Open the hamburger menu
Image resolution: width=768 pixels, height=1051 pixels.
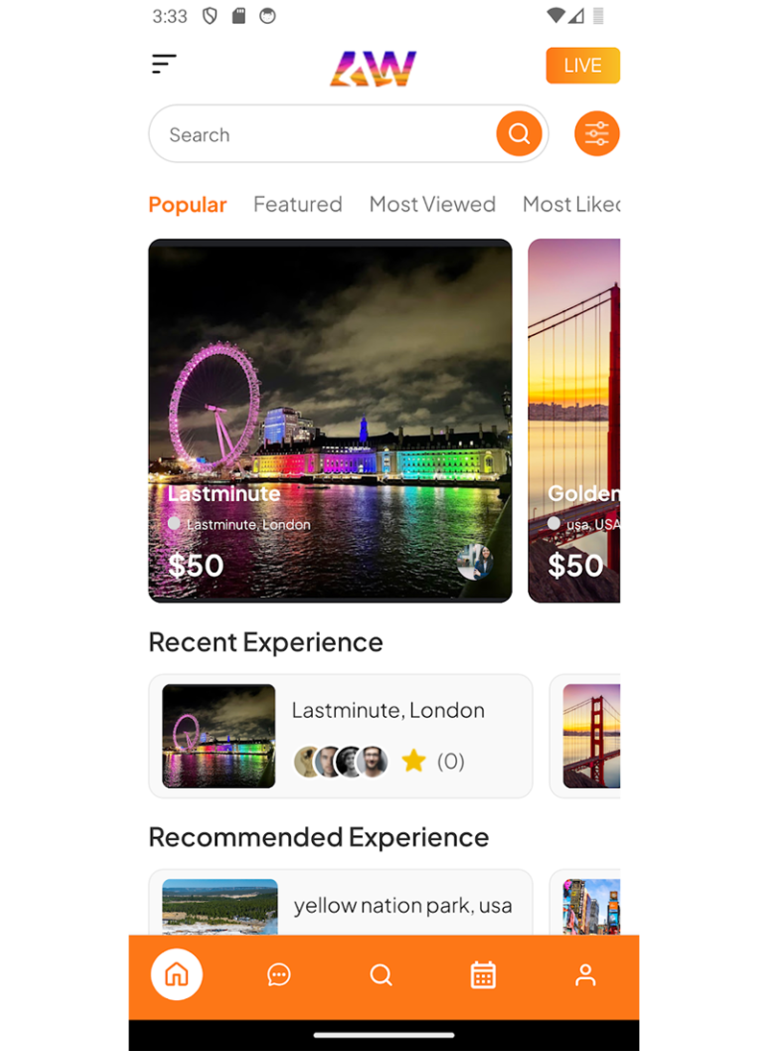pos(164,65)
